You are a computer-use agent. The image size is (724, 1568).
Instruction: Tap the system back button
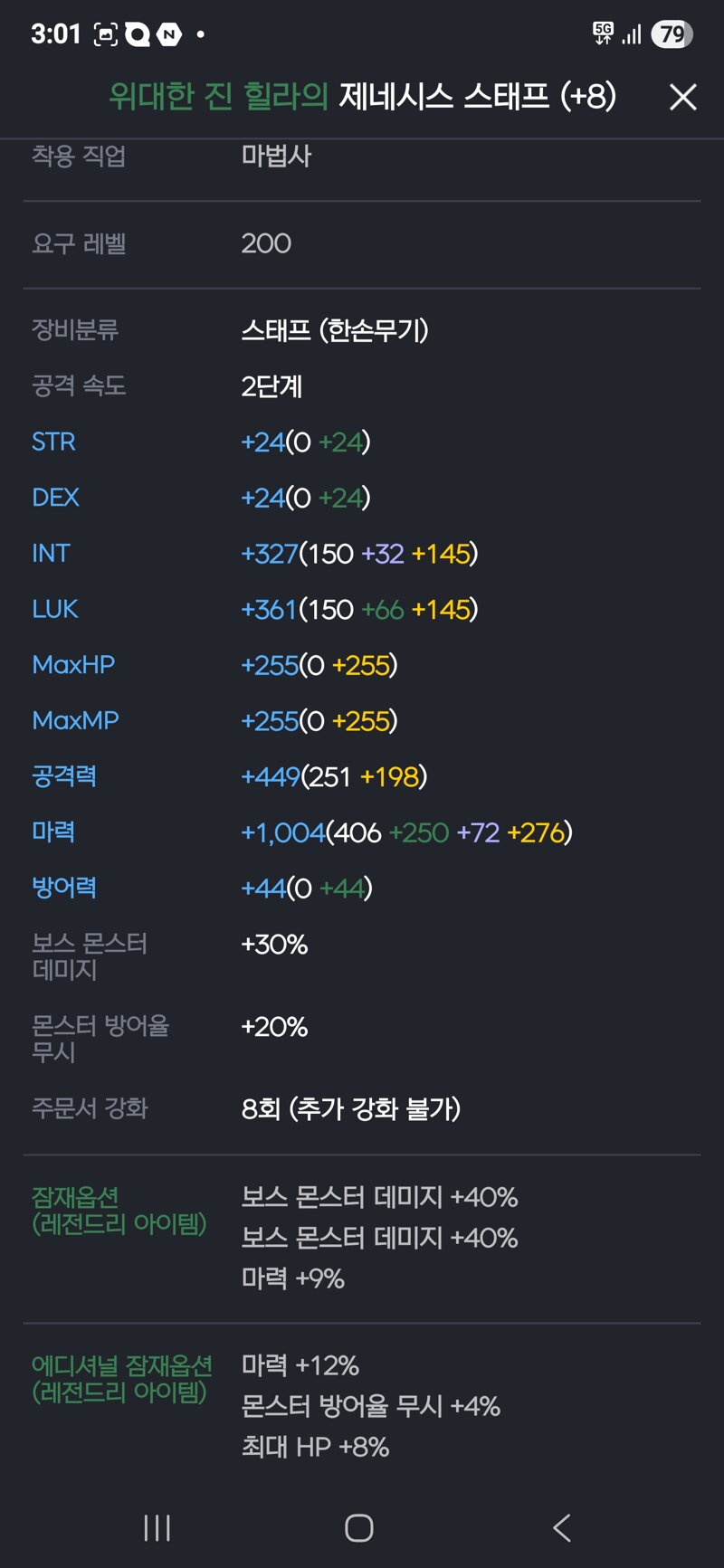[x=562, y=1528]
